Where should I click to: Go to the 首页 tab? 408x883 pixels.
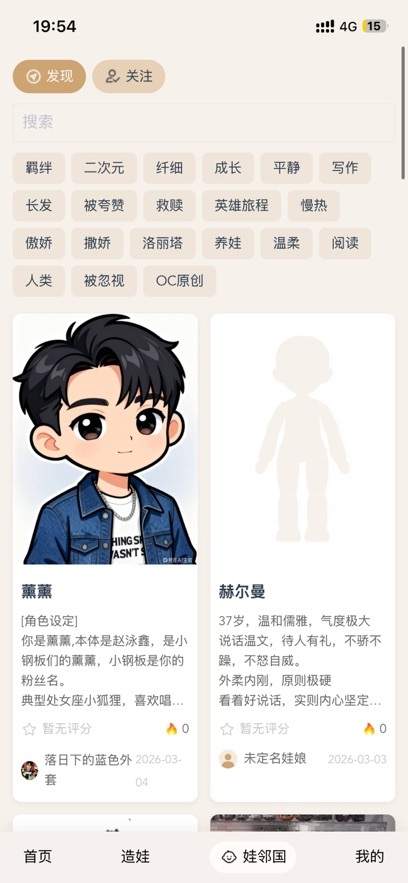tap(38, 857)
